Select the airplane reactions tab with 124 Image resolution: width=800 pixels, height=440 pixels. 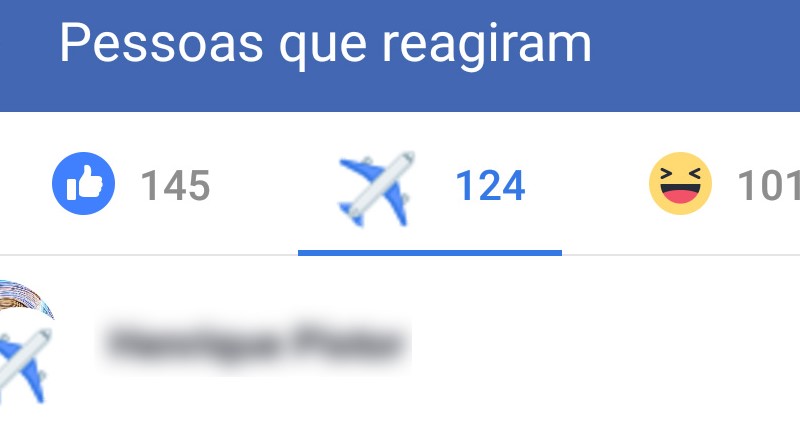pyautogui.click(x=430, y=188)
